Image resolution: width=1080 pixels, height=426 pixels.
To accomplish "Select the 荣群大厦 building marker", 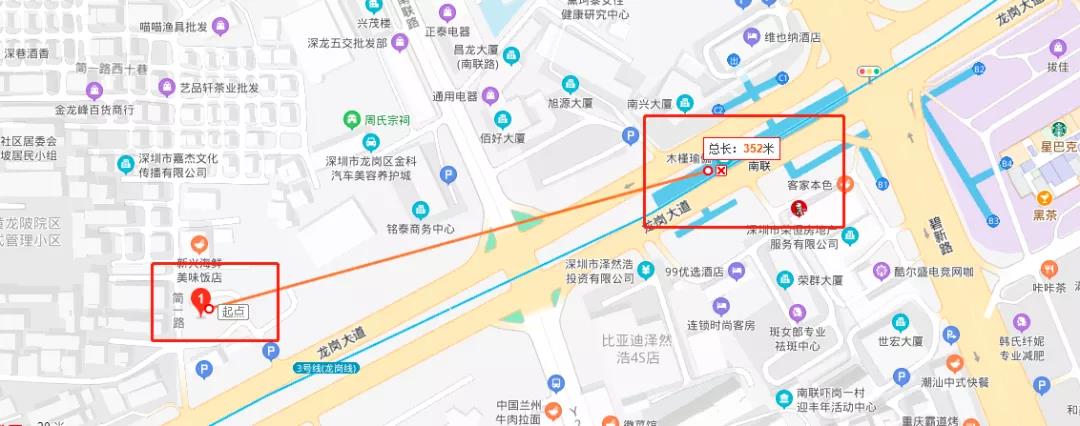I will point(785,279).
